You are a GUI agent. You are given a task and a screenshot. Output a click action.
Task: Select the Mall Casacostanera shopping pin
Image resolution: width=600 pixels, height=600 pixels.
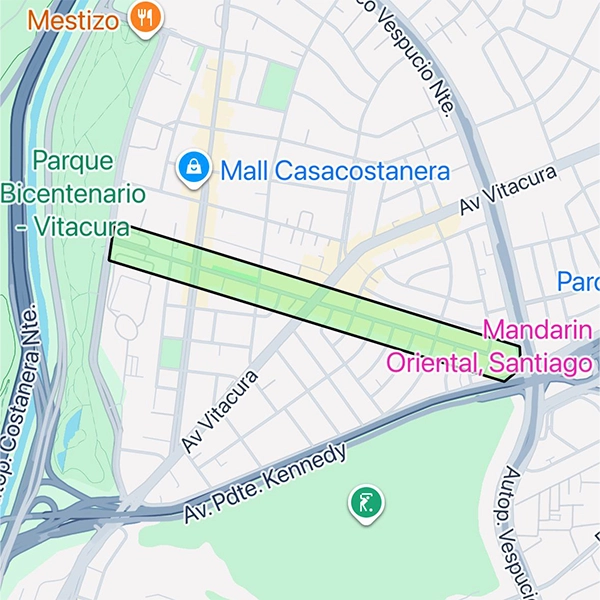190,170
